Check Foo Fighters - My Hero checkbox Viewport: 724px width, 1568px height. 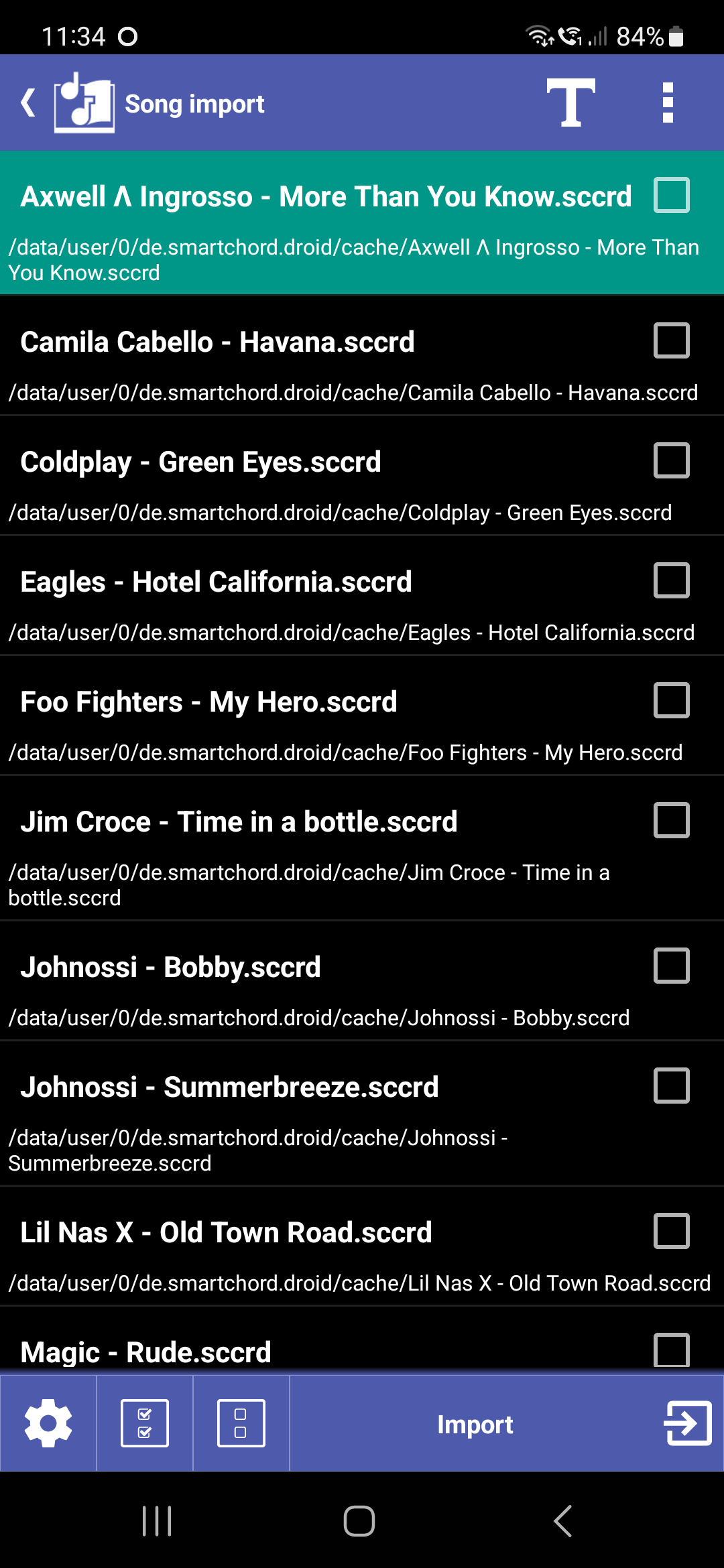coord(671,700)
